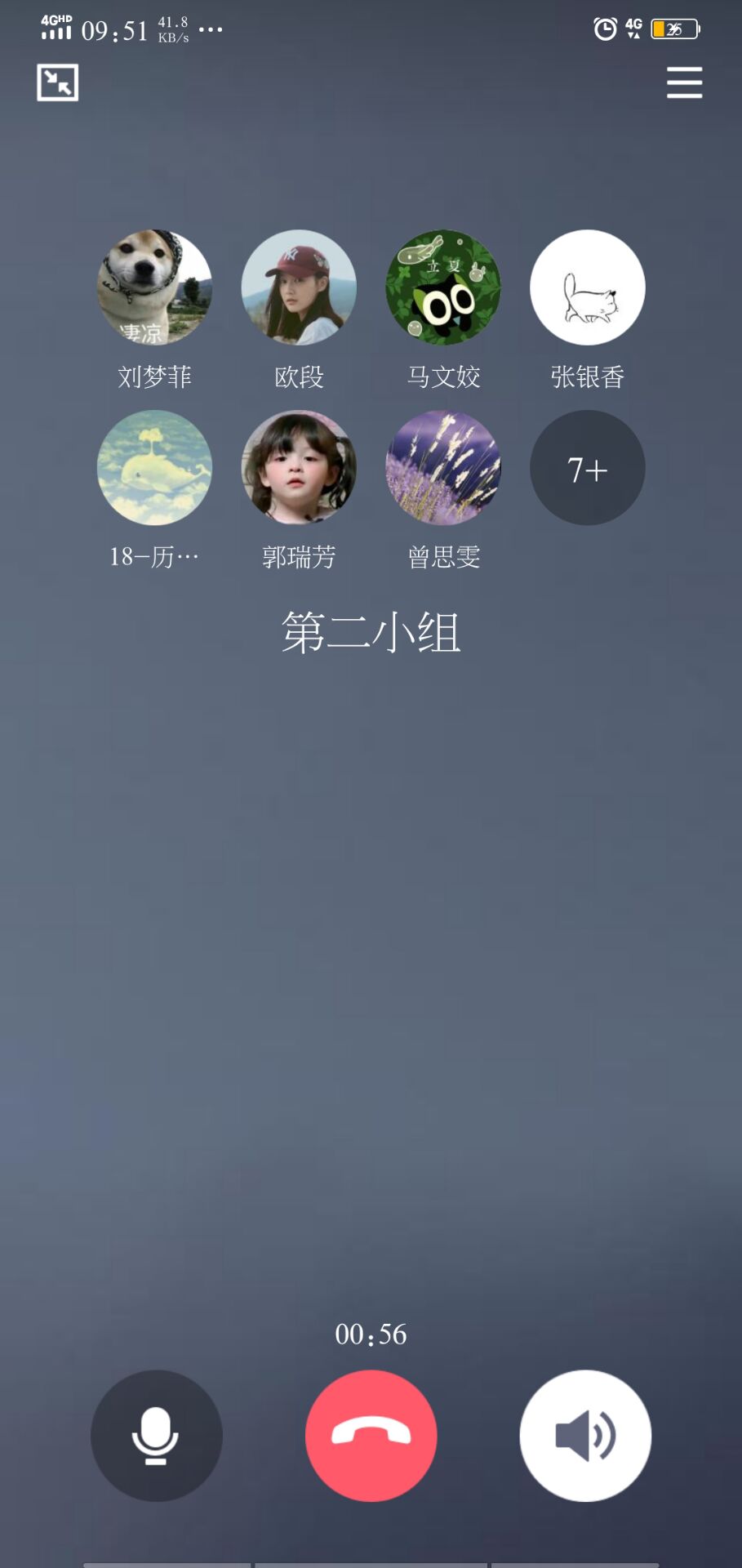Show the 7+ more participants
The height and width of the screenshot is (1568, 742).
pos(587,468)
